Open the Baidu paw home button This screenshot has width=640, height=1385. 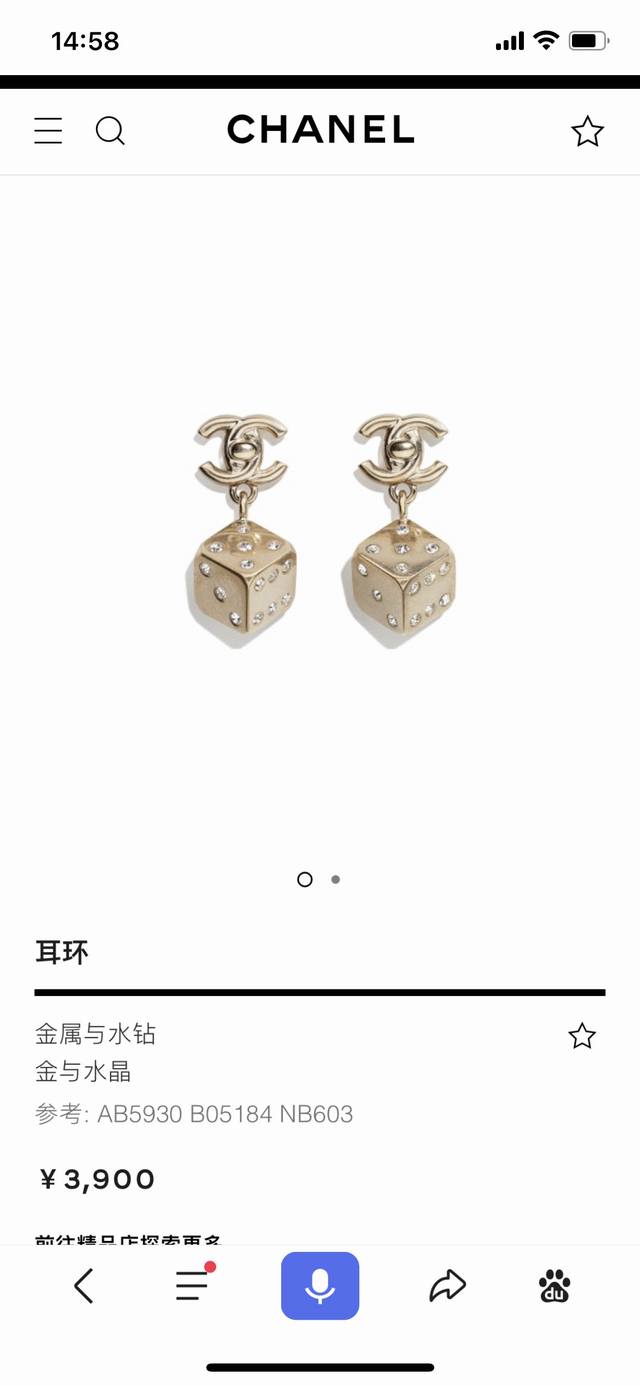pos(555,1285)
